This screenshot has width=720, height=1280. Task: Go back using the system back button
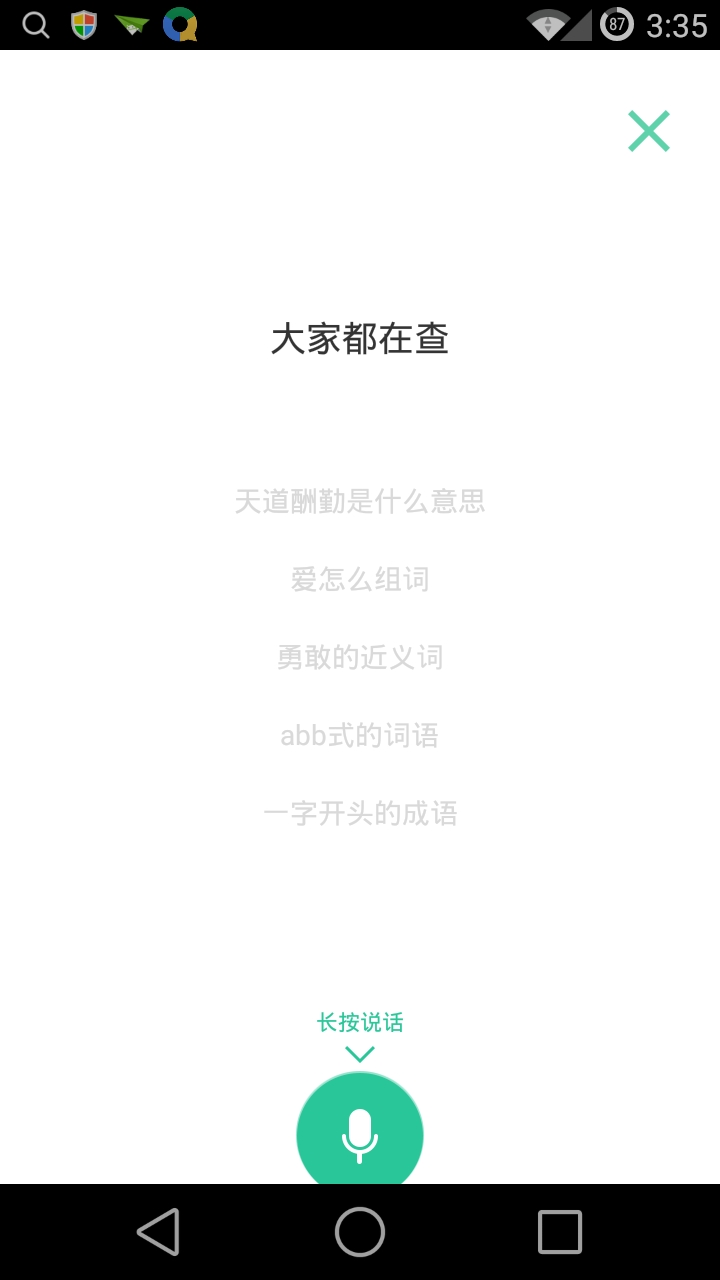158,1232
